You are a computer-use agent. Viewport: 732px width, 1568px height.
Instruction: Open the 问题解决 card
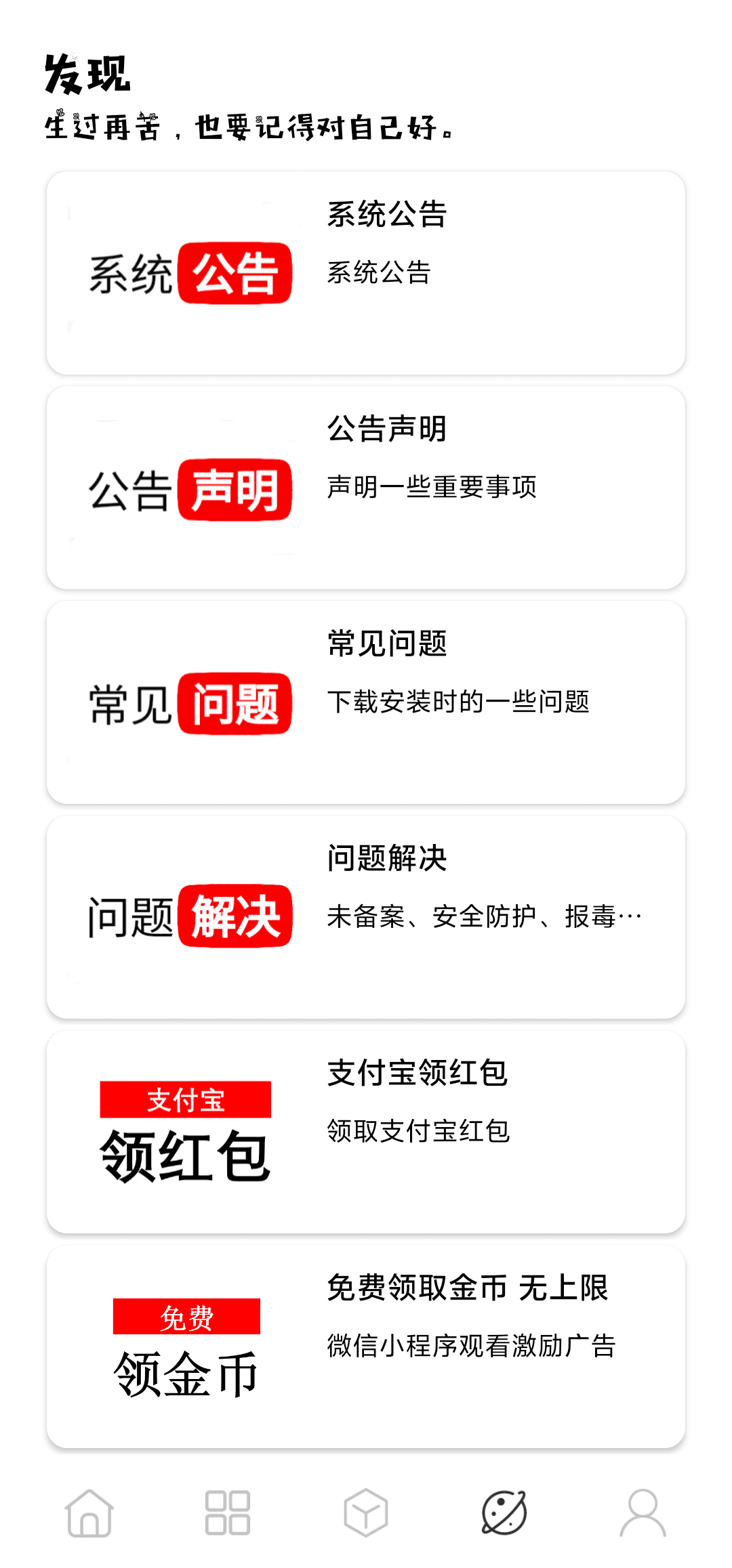pos(366,917)
